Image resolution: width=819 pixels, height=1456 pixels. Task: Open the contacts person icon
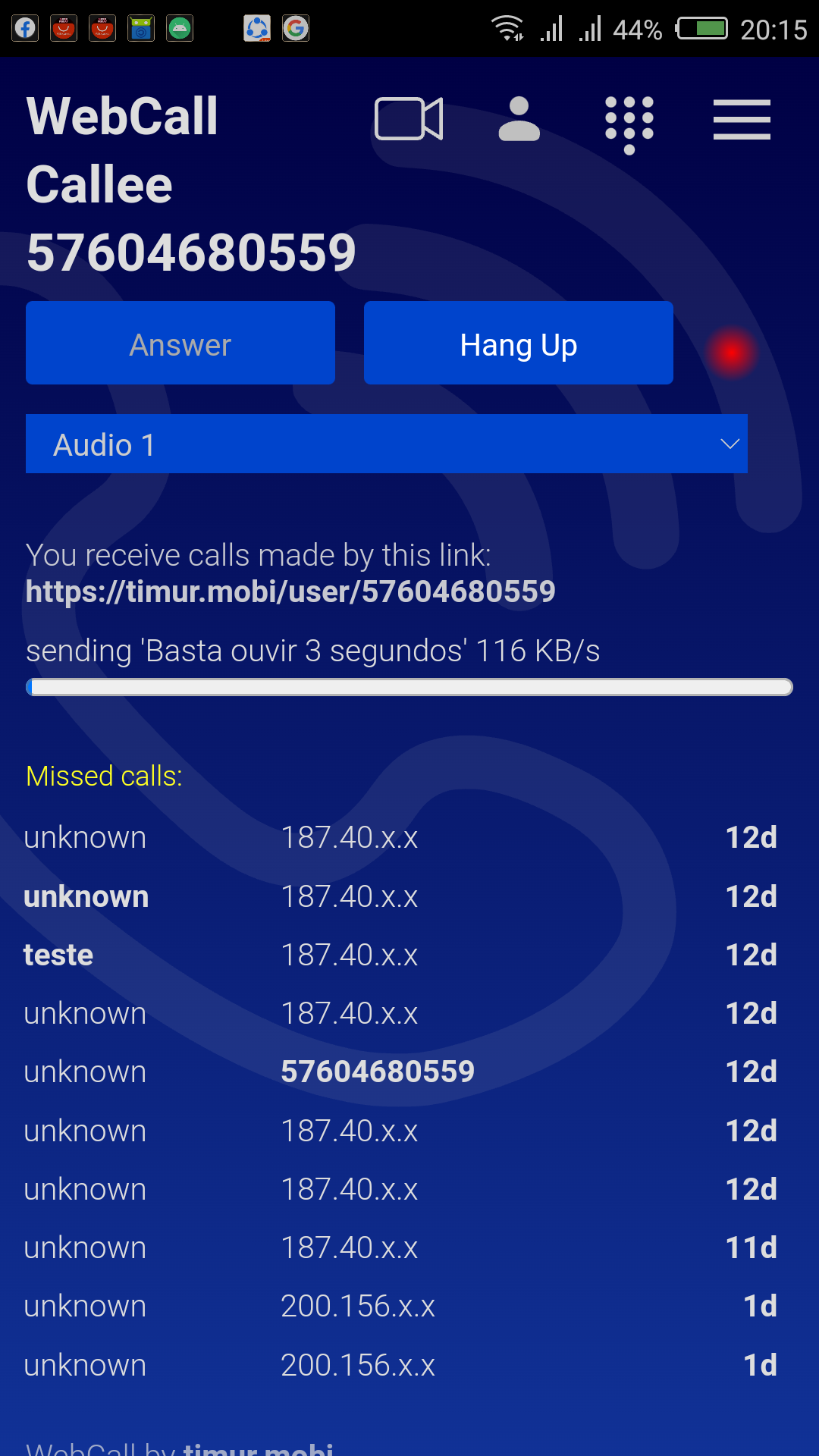(x=519, y=119)
